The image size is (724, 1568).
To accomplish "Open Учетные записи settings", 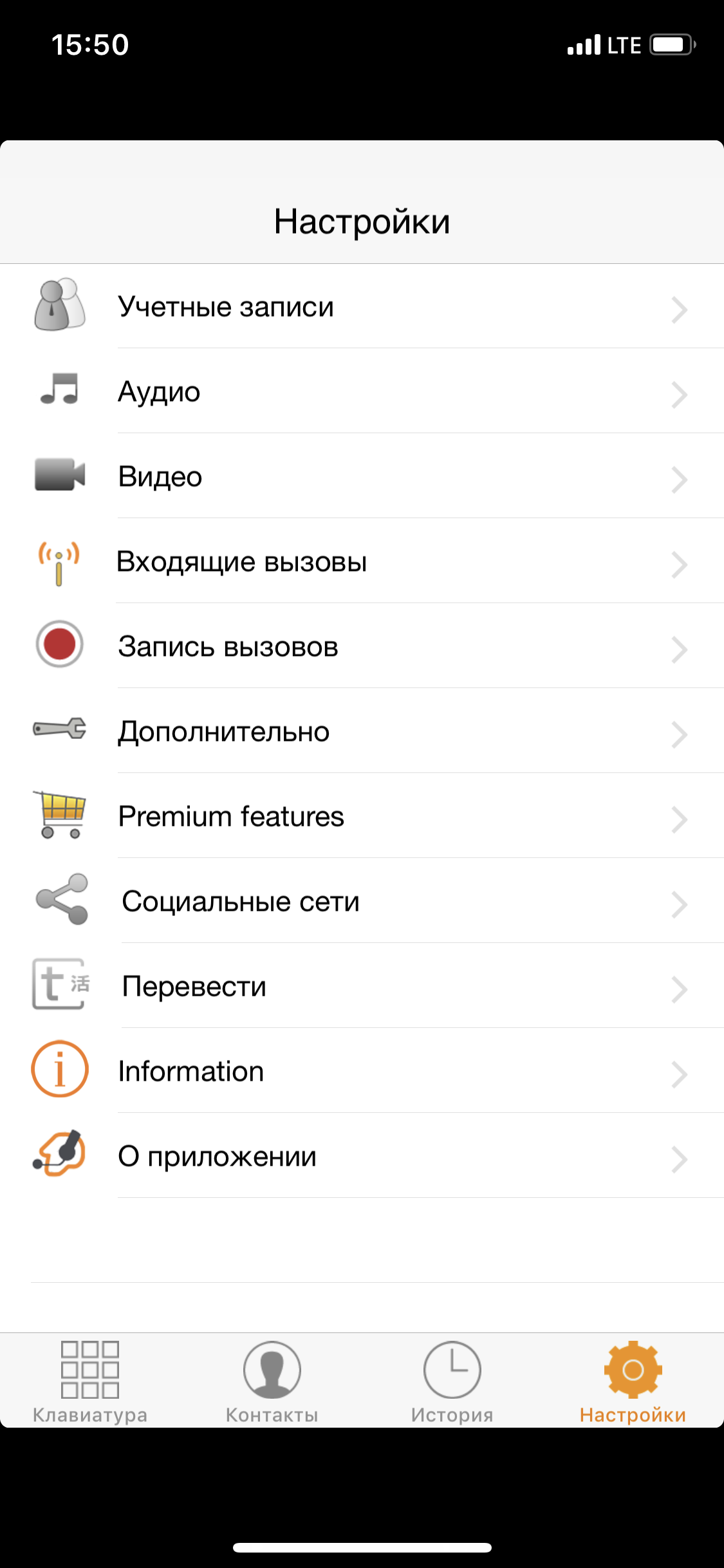I will point(360,307).
